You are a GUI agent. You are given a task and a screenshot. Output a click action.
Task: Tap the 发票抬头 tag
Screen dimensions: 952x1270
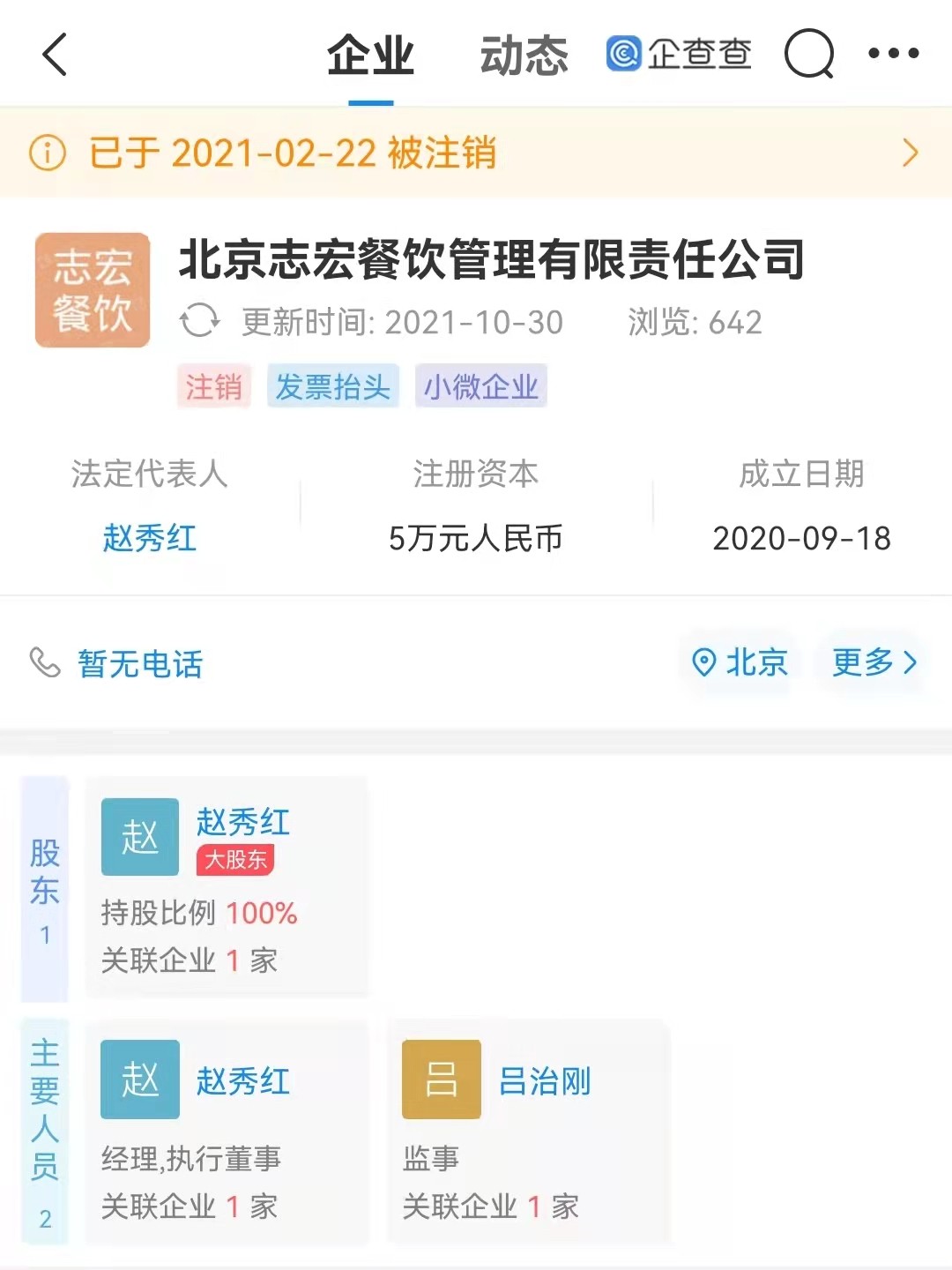point(333,386)
